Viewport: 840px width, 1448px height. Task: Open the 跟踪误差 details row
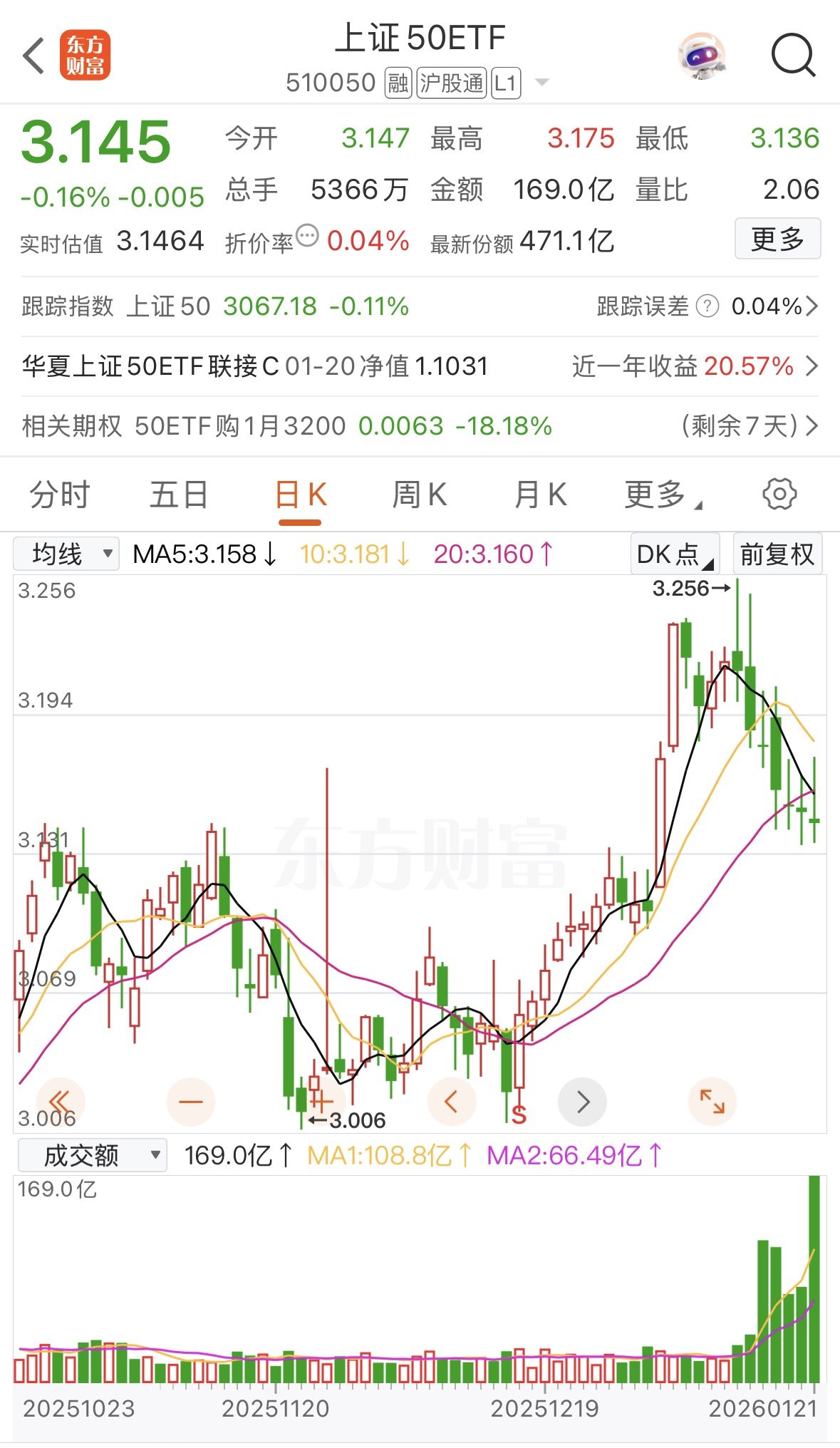tap(707, 306)
